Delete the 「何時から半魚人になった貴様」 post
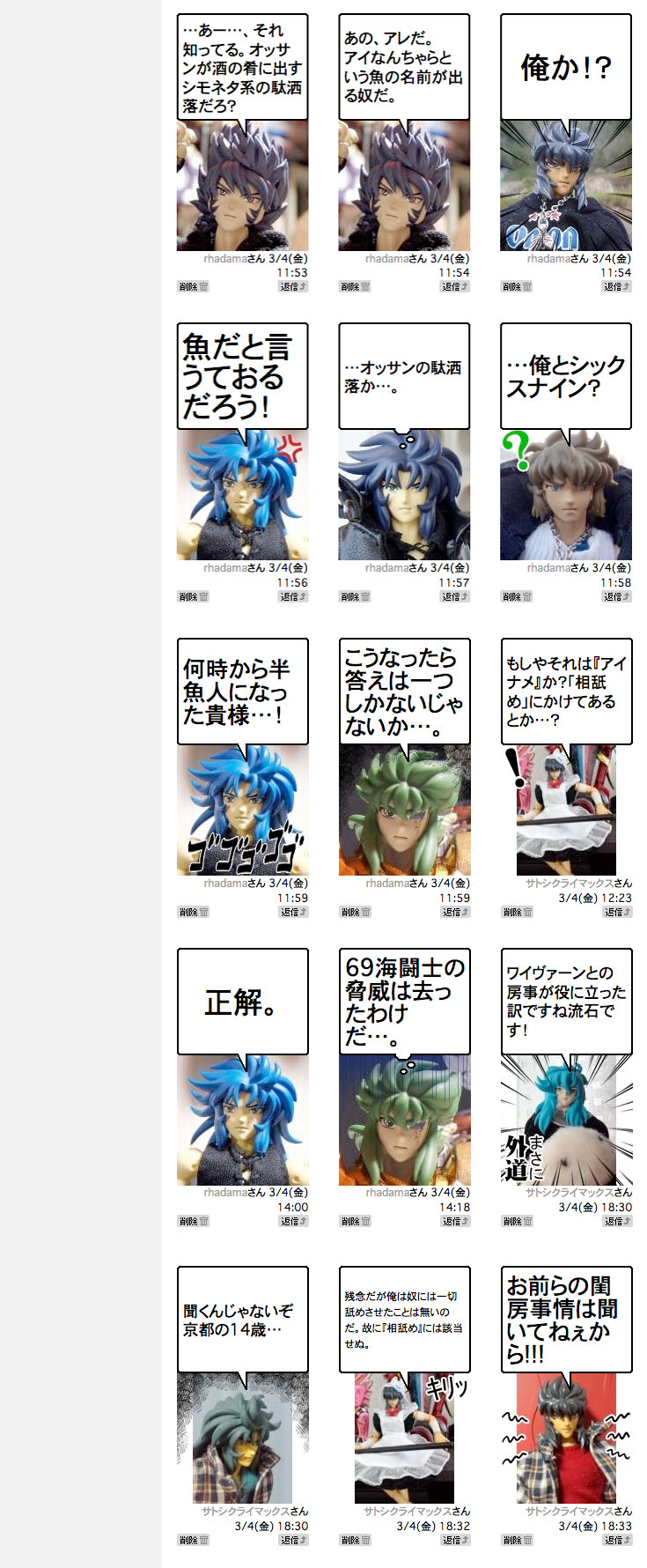The width and height of the screenshot is (647, 1568). tap(193, 912)
